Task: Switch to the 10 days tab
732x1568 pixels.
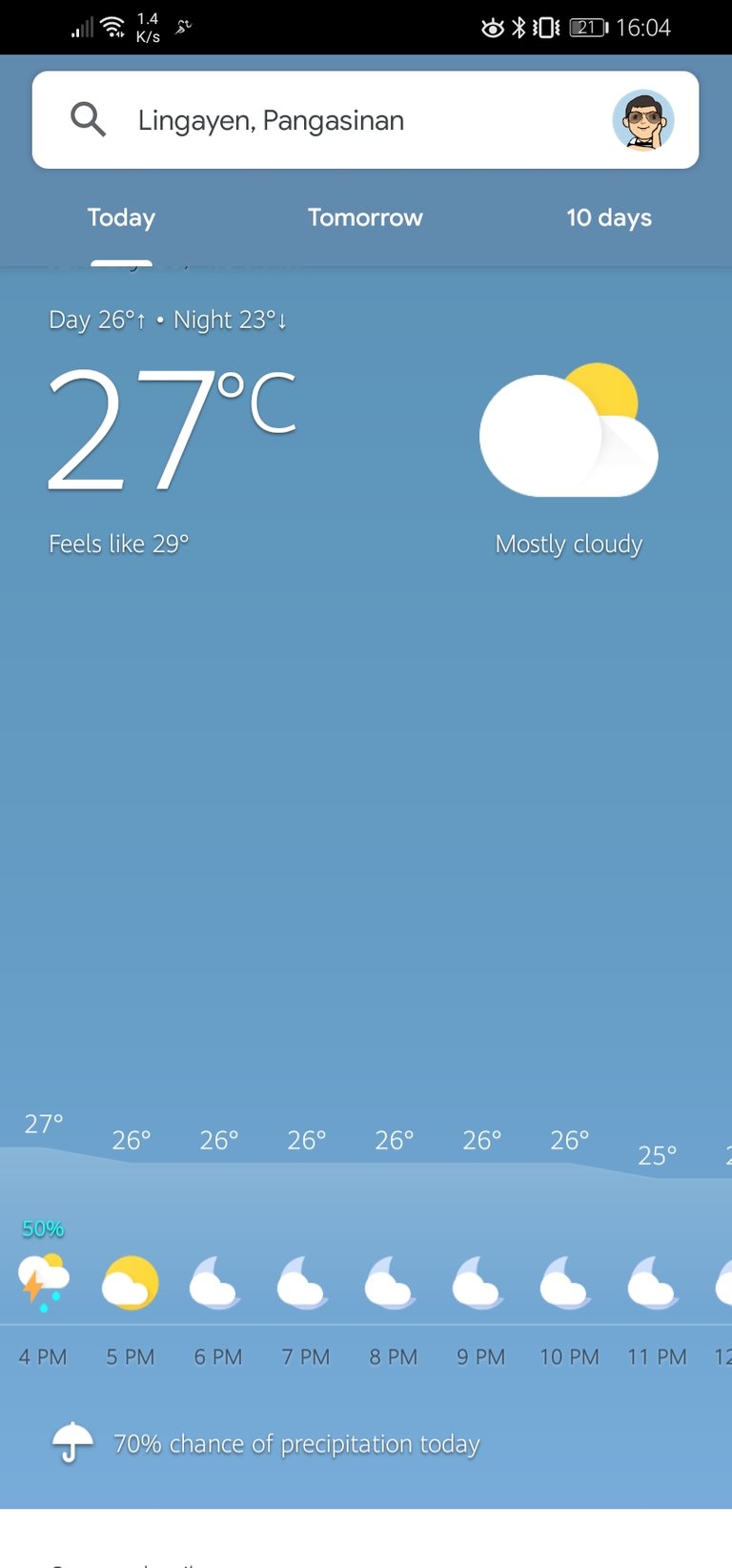Action: pos(609,217)
